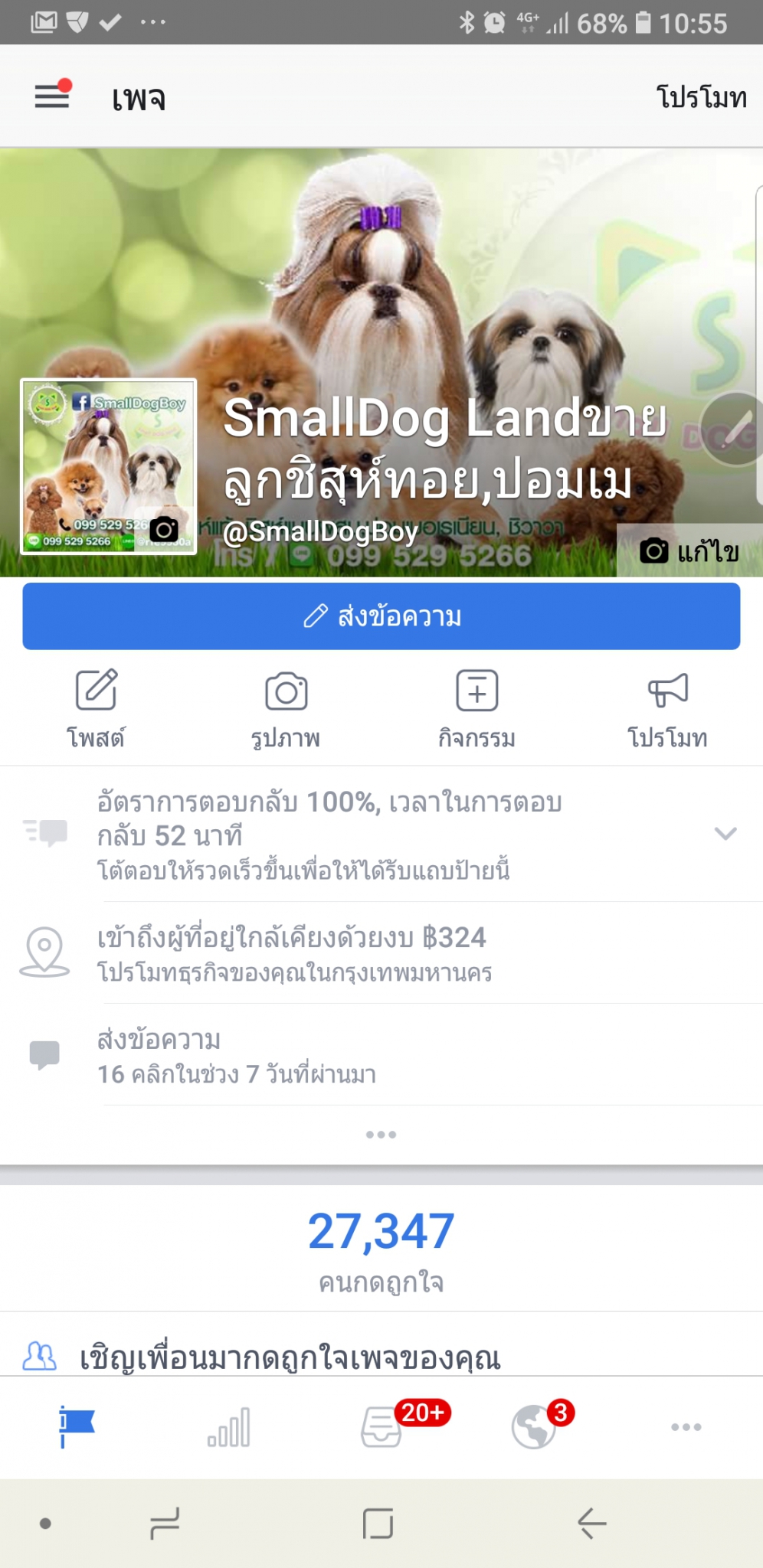Open the hamburger menu

(52, 96)
